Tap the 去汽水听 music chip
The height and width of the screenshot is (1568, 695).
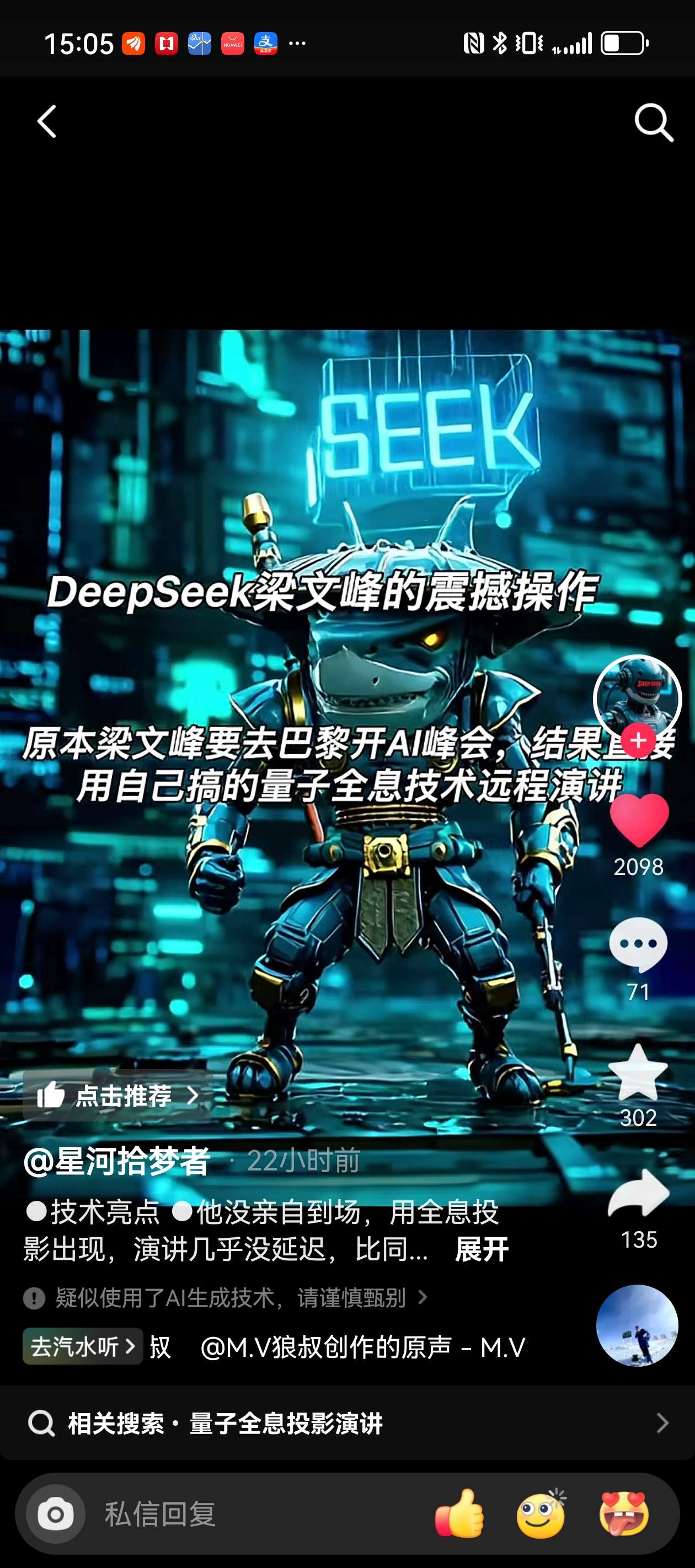click(x=83, y=1347)
